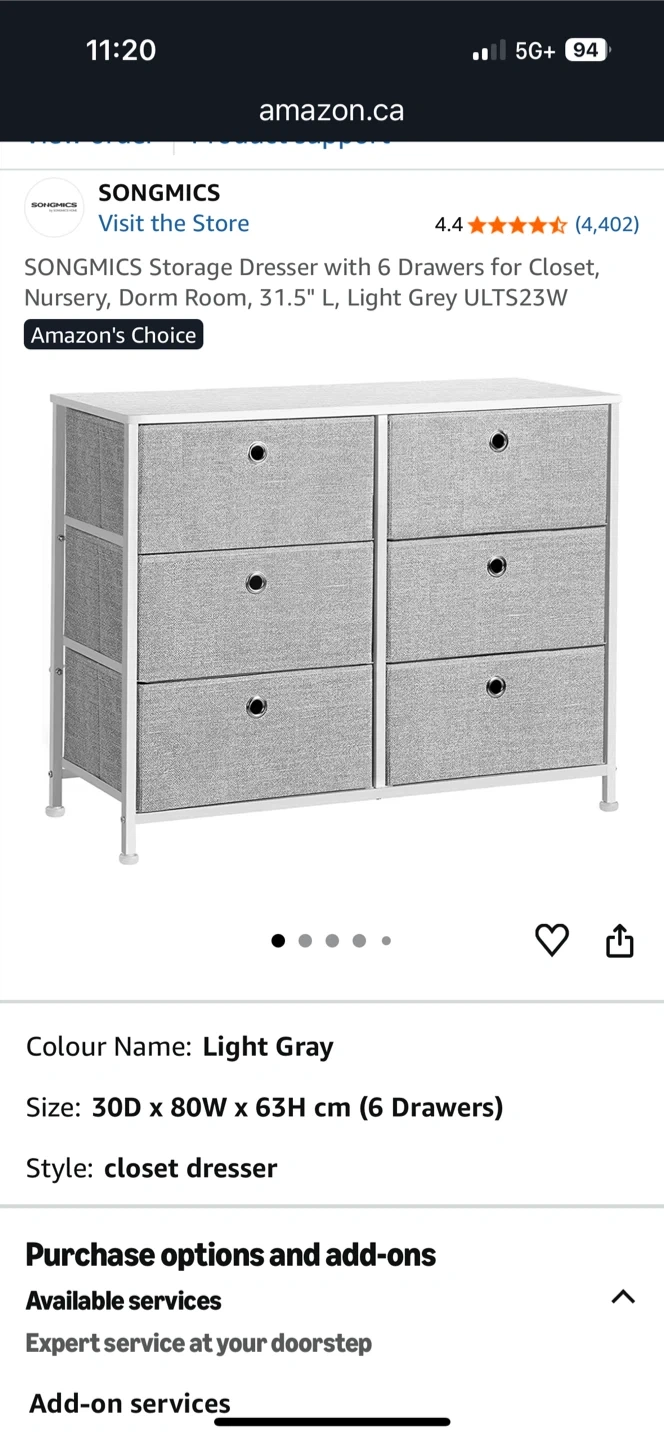
Task: Share this product listing
Action: coord(619,940)
